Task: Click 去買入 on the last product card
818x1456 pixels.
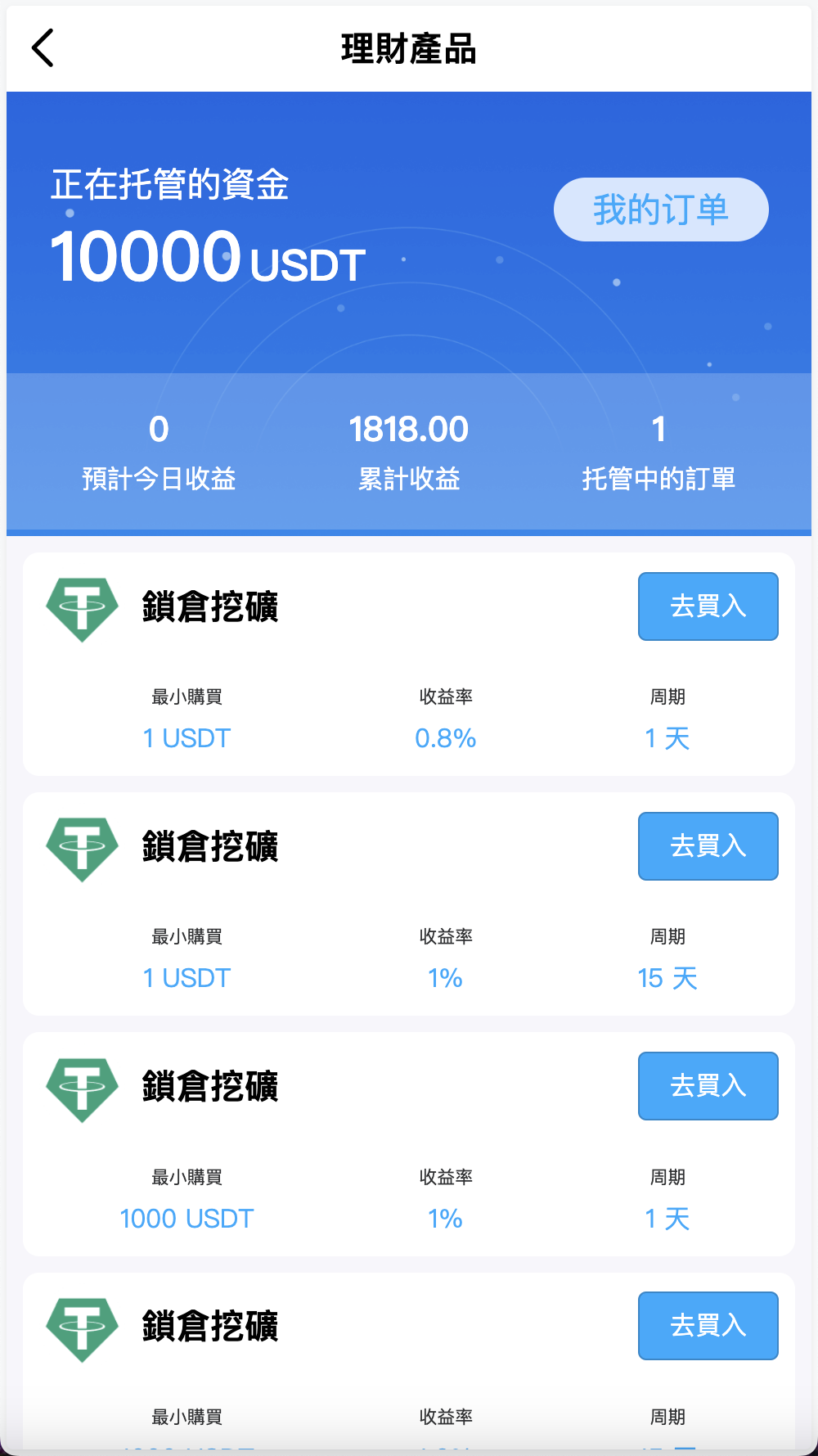Action: tap(708, 1326)
